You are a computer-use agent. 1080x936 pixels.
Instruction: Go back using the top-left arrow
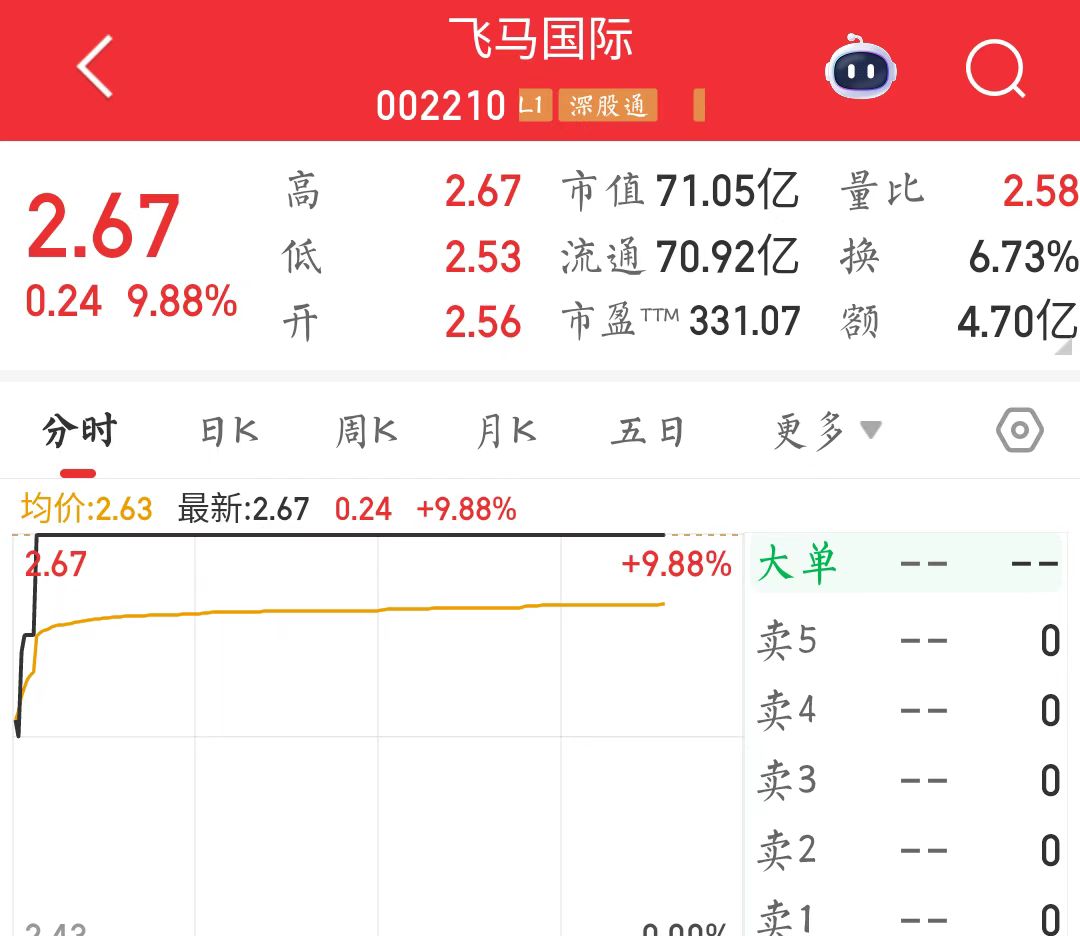(x=95, y=67)
